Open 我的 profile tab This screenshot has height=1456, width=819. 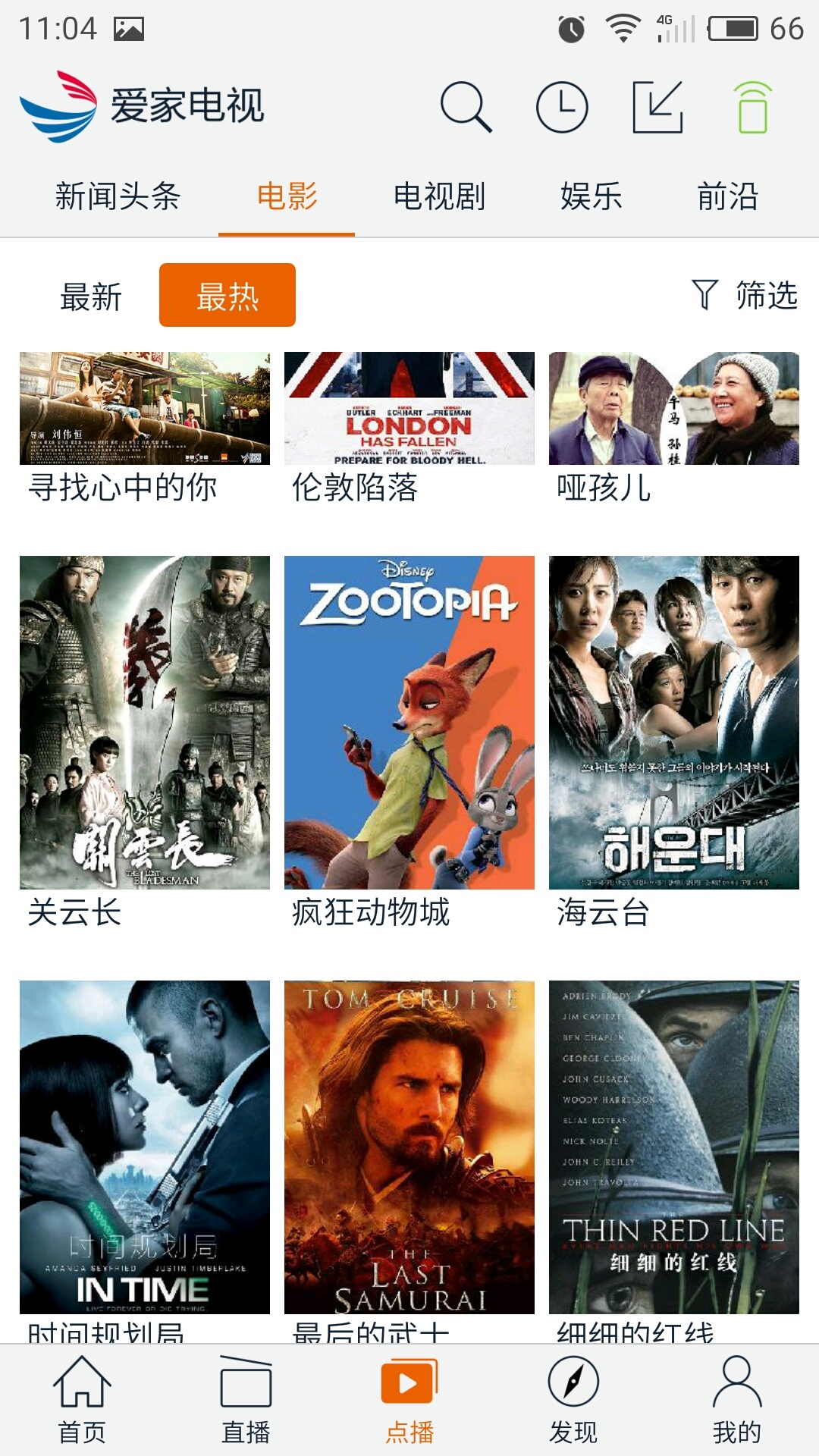pyautogui.click(x=736, y=1401)
